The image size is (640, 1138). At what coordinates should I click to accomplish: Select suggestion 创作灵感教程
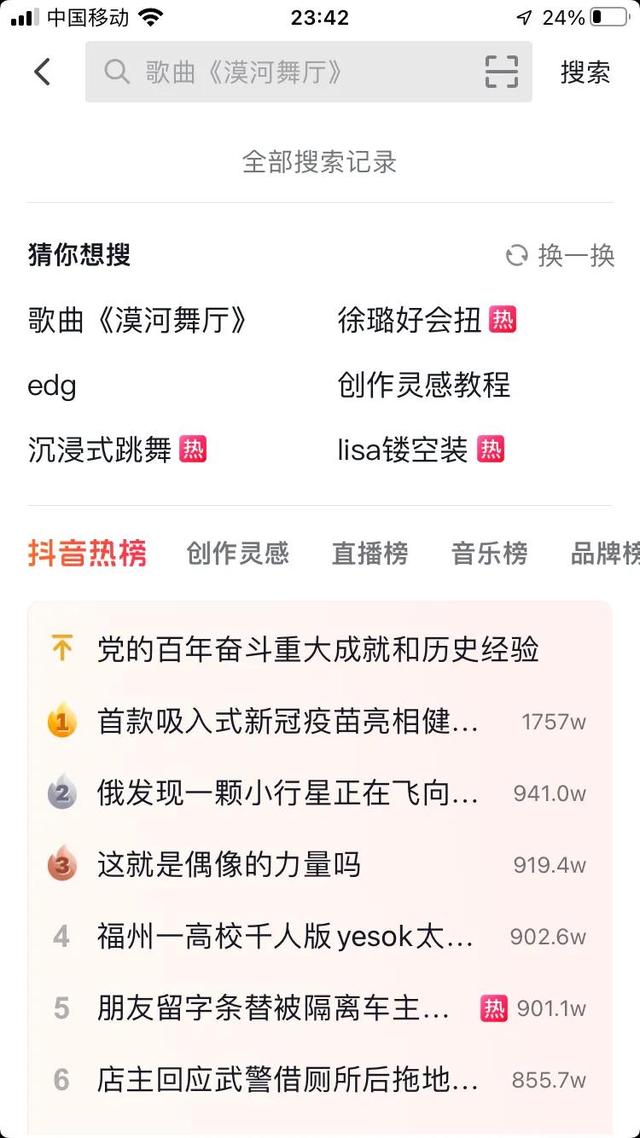pyautogui.click(x=424, y=385)
